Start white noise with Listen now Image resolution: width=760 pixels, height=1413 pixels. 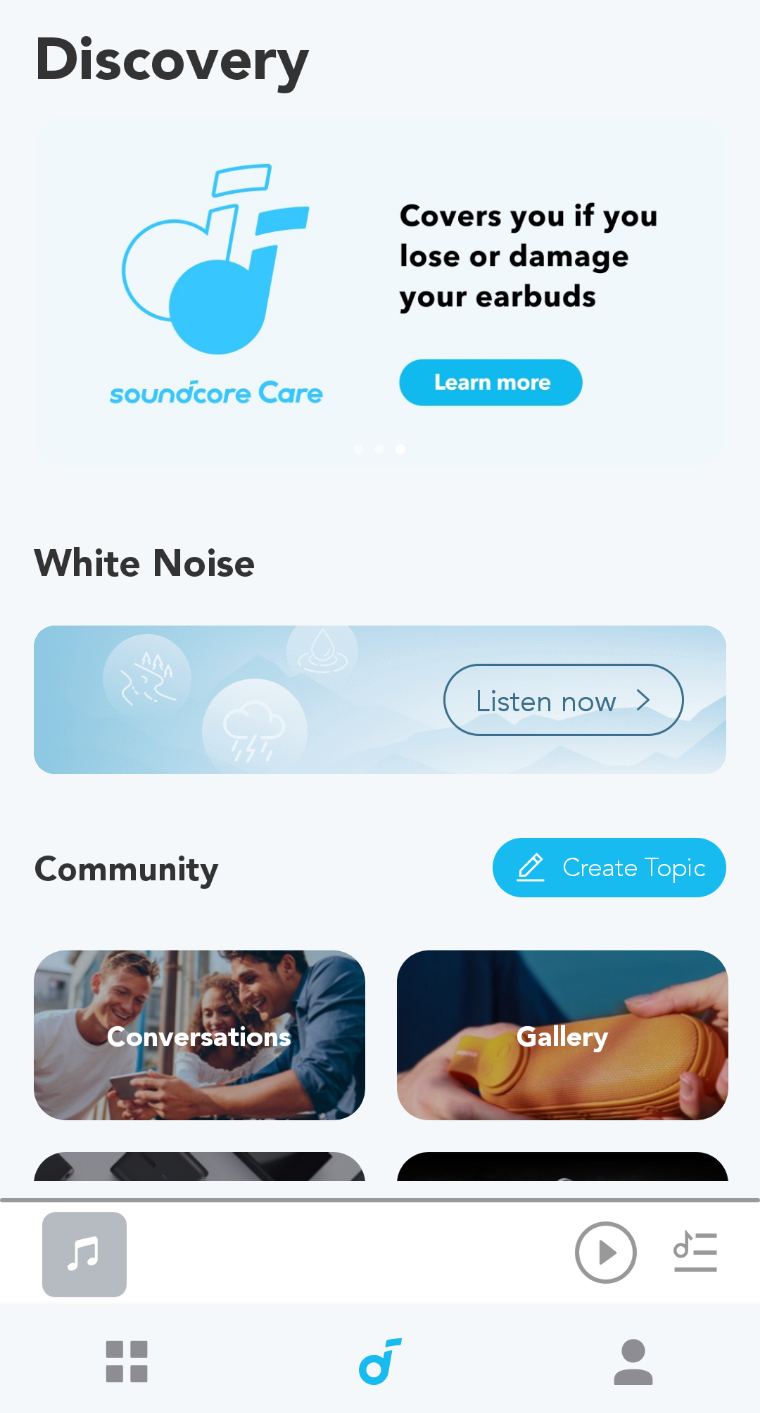click(x=563, y=700)
